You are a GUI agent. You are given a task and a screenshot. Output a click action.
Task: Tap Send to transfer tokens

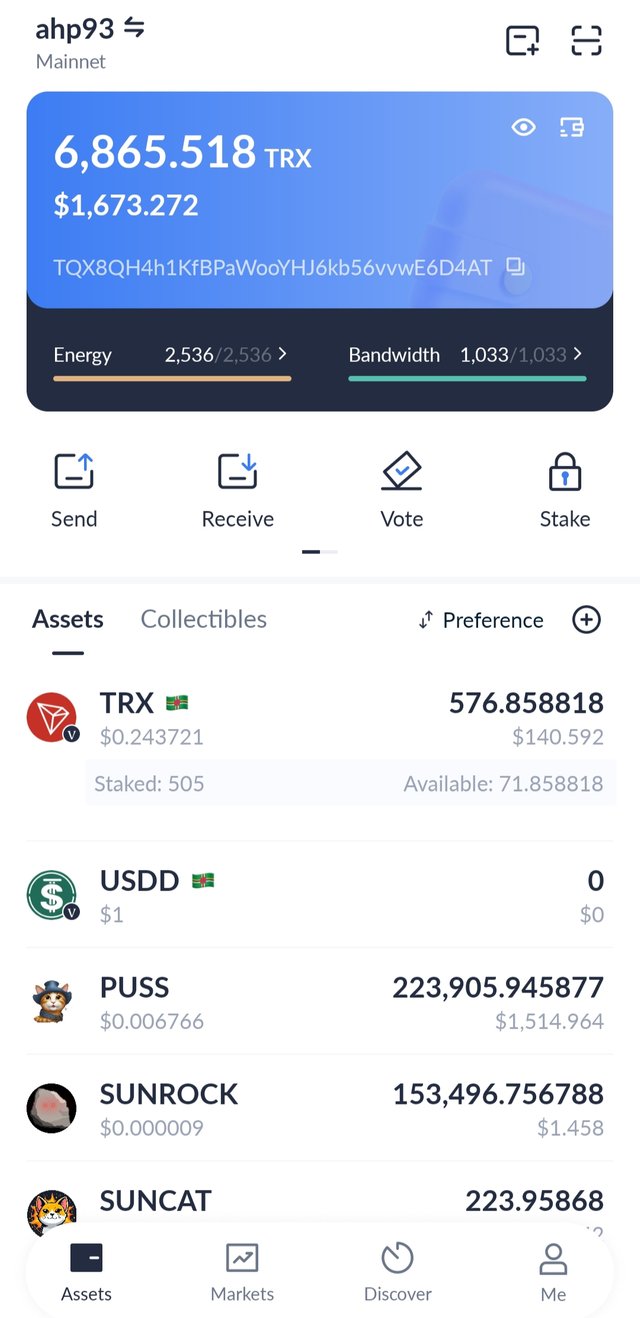[x=74, y=490]
